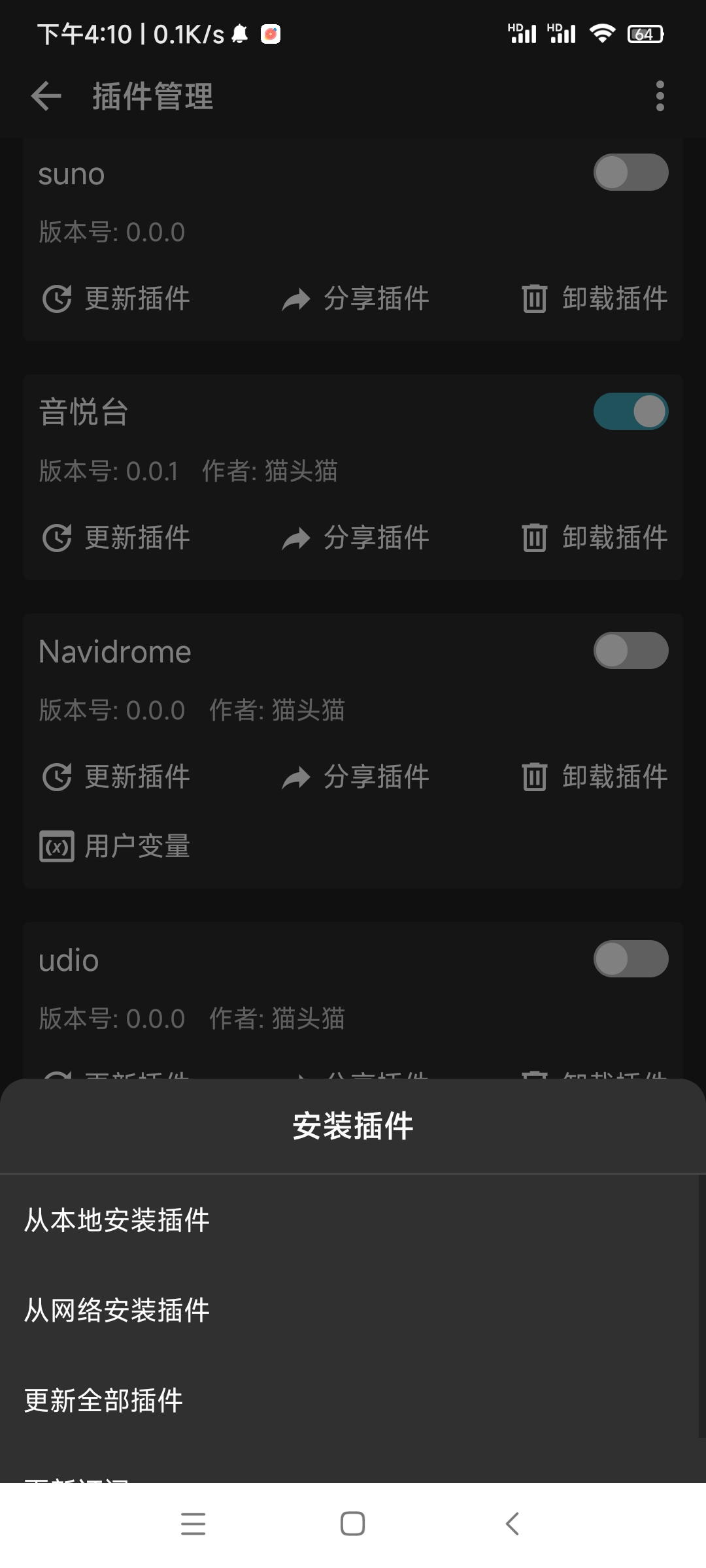This screenshot has height=1568, width=706.
Task: Go back using the system back button
Action: [x=513, y=1524]
